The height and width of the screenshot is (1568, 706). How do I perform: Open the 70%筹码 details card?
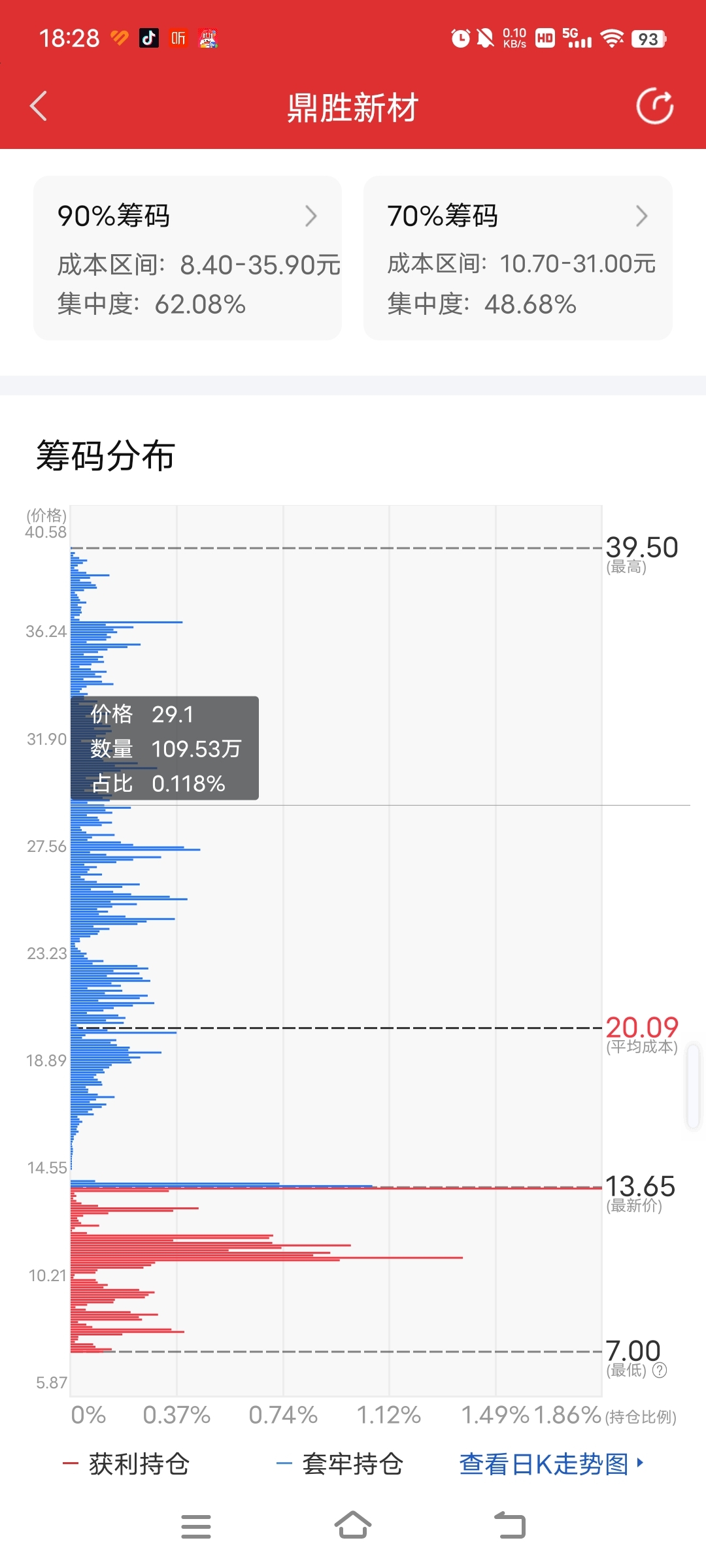pyautogui.click(x=518, y=258)
